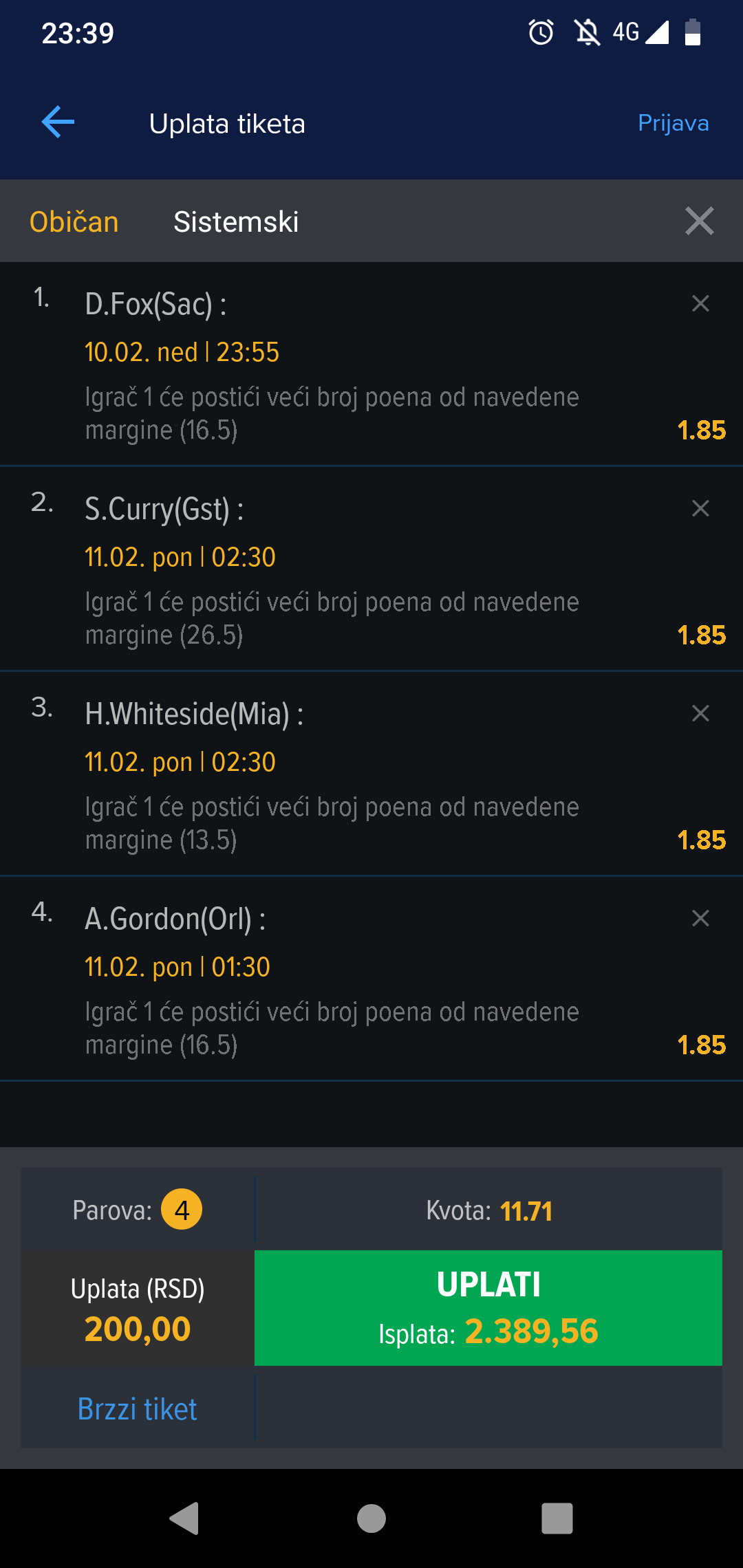This screenshot has height=1568, width=743.
Task: Select the Običan tab
Action: click(x=74, y=221)
